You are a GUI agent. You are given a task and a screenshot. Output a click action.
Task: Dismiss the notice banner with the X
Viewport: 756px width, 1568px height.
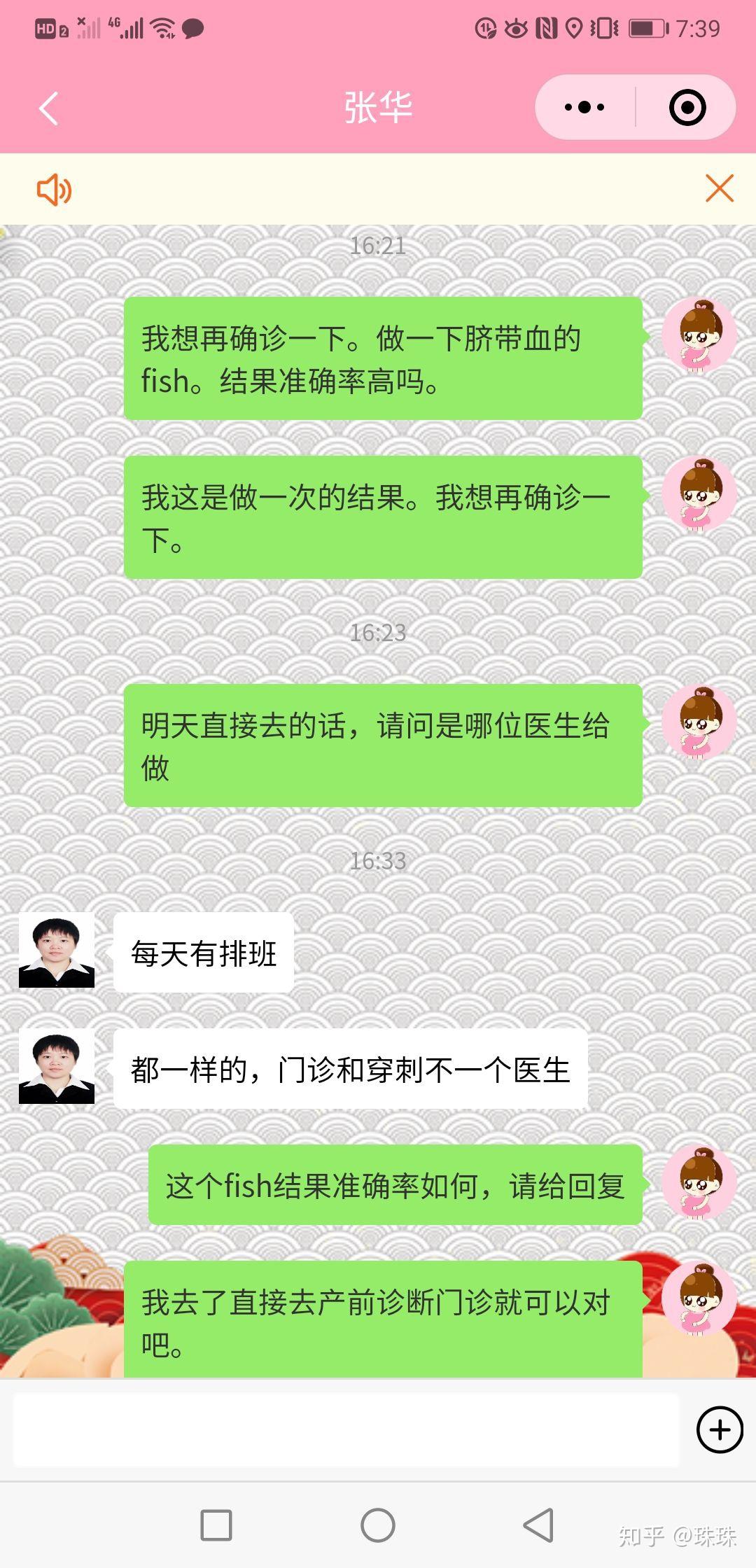tap(719, 188)
